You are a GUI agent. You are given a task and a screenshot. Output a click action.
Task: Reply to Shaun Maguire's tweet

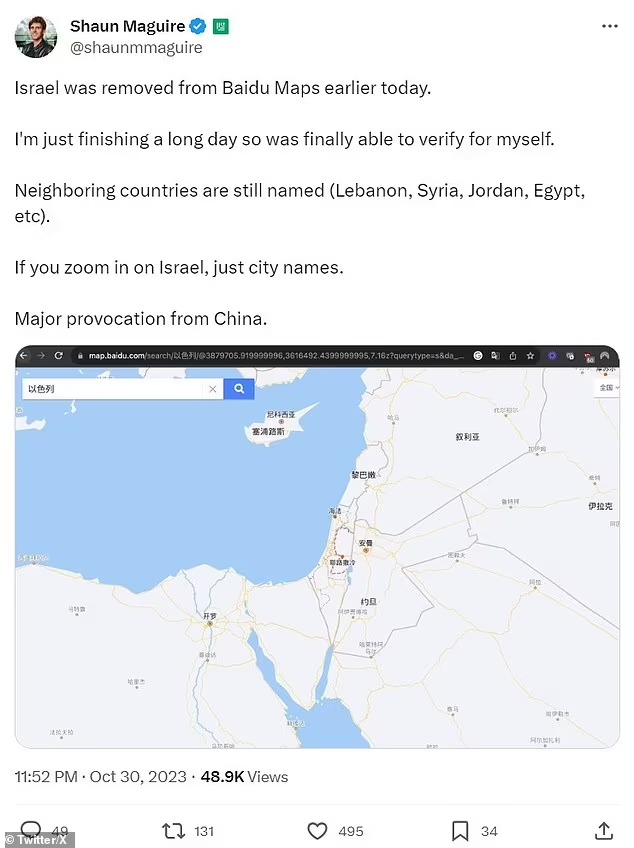(x=31, y=830)
